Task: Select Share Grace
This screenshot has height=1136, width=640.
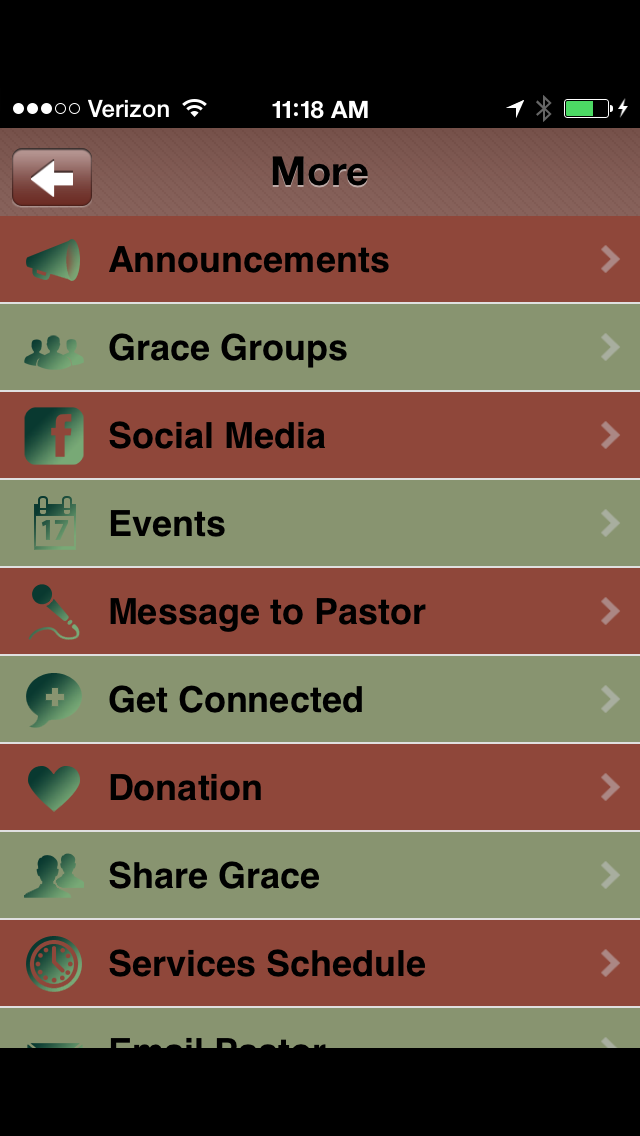Action: point(320,876)
